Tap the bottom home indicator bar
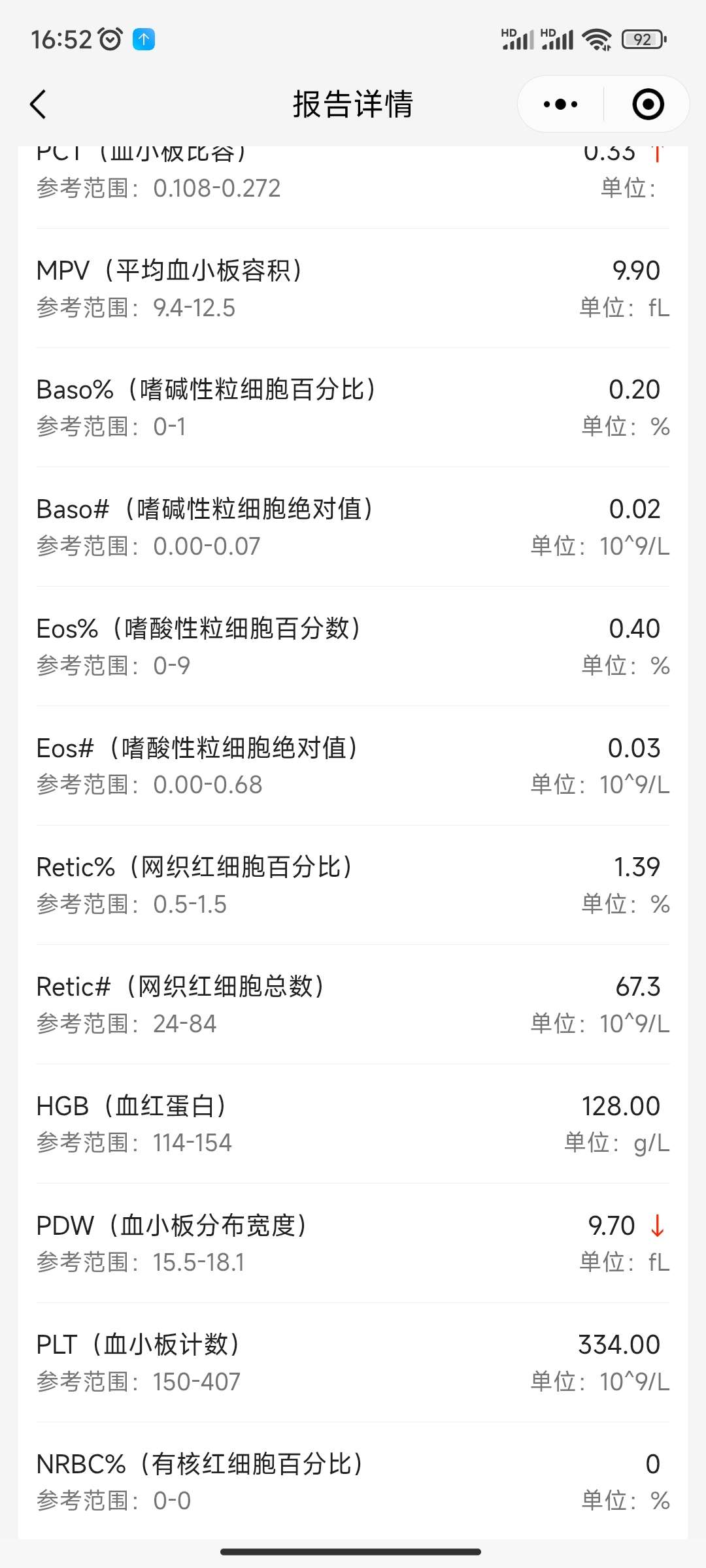Viewport: 706px width, 1568px height. (x=353, y=1552)
